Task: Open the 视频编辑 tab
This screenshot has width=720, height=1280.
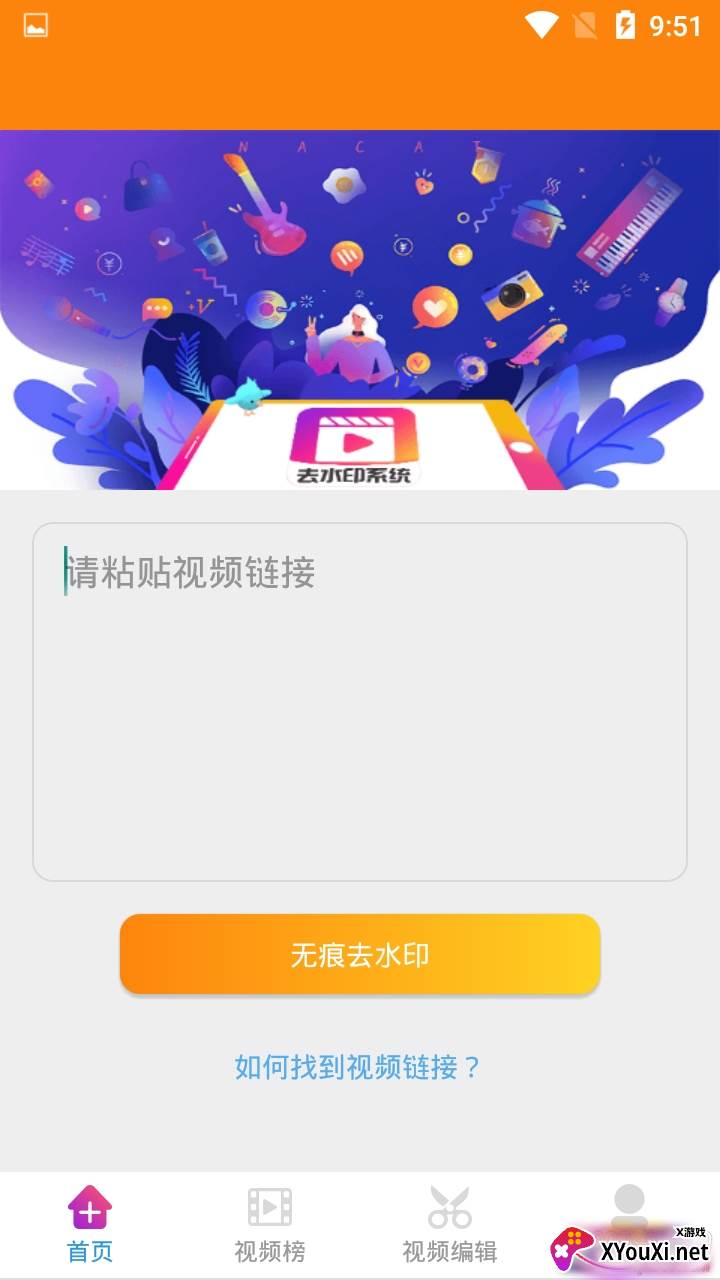Action: [x=450, y=1224]
